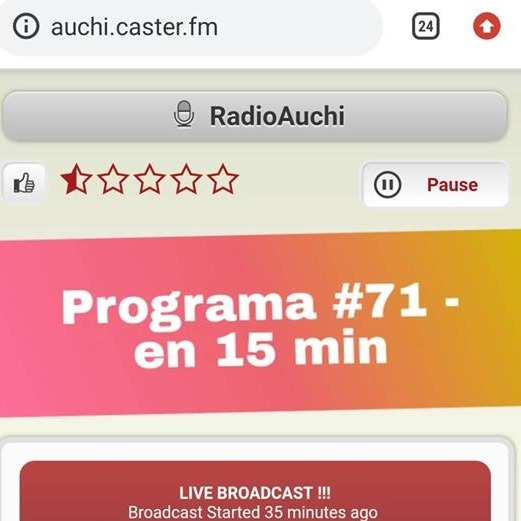Image resolution: width=521 pixels, height=521 pixels.
Task: Pause the live radio stream
Action: pos(435,184)
